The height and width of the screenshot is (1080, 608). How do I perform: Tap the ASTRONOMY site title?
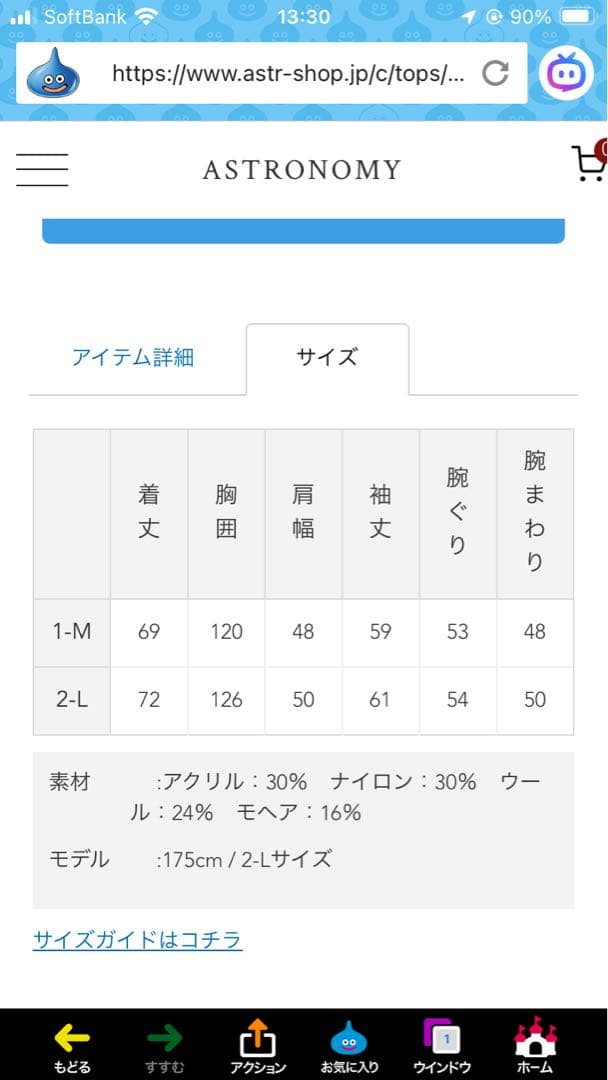(x=302, y=169)
